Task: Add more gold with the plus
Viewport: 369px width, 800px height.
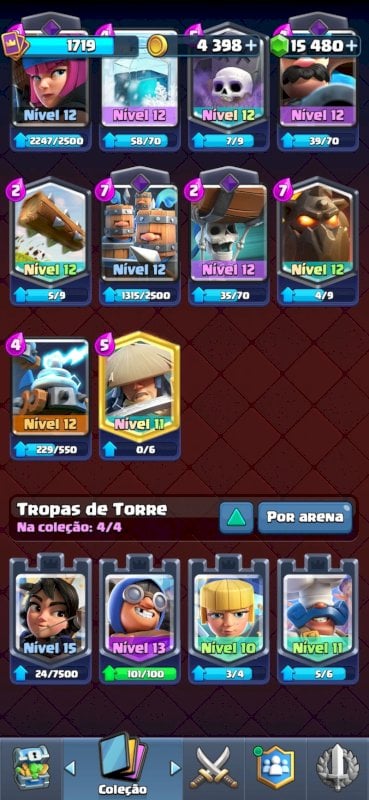Action: tap(251, 45)
